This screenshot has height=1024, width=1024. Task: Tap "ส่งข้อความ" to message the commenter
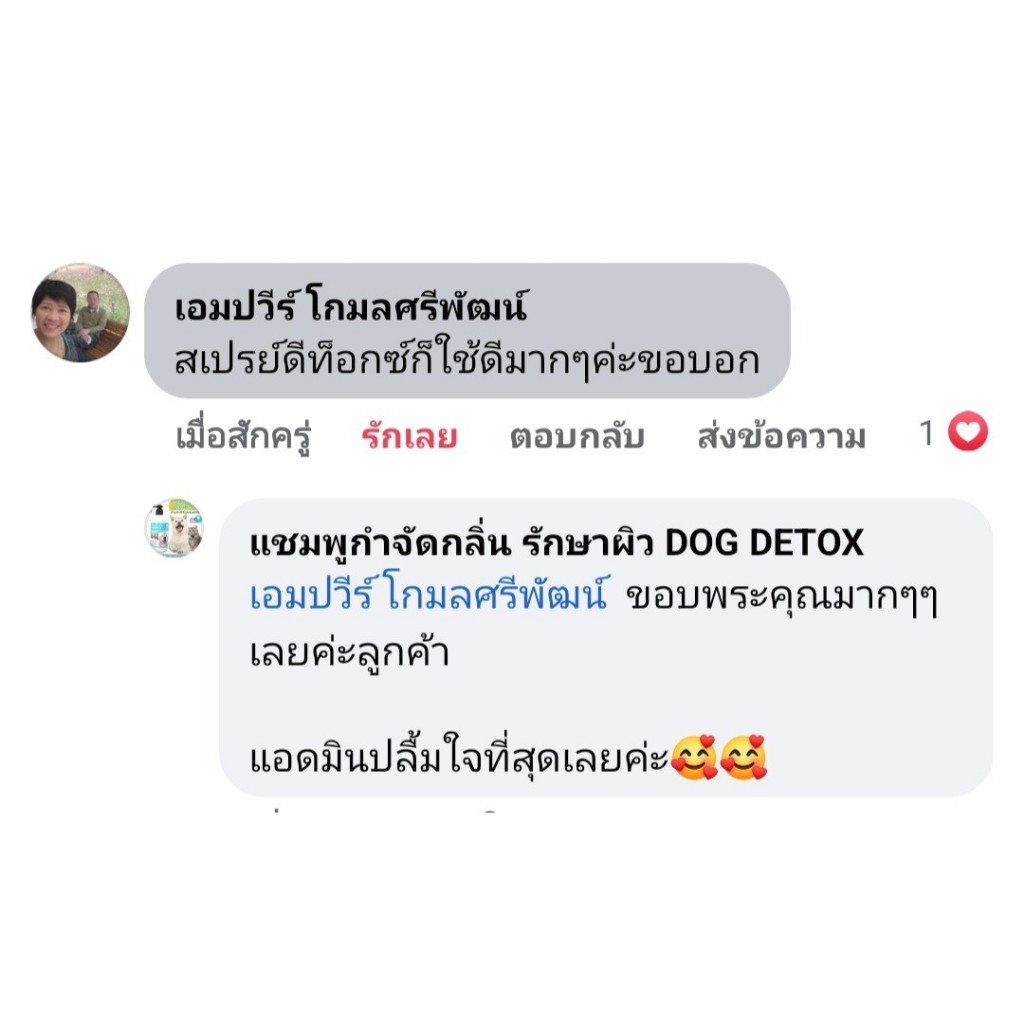(782, 436)
